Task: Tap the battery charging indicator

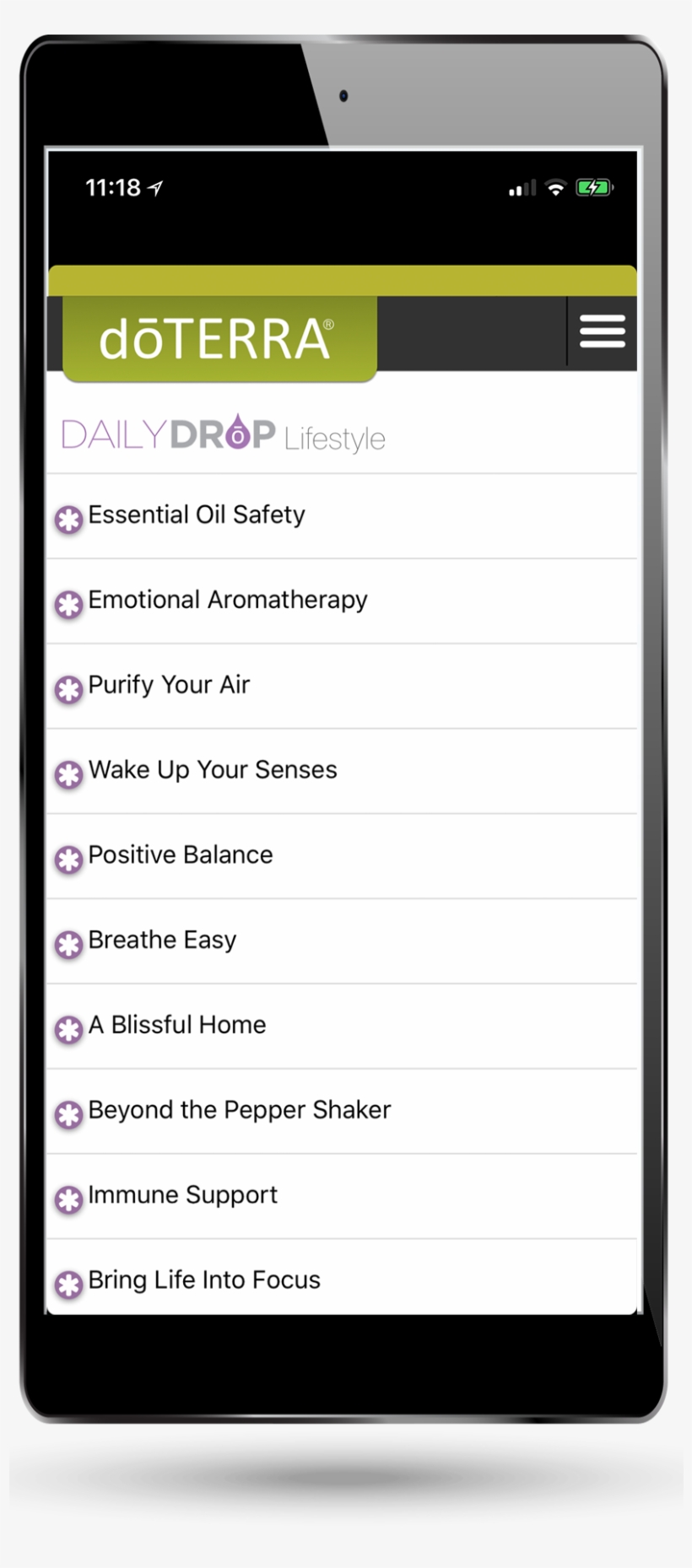Action: [593, 187]
